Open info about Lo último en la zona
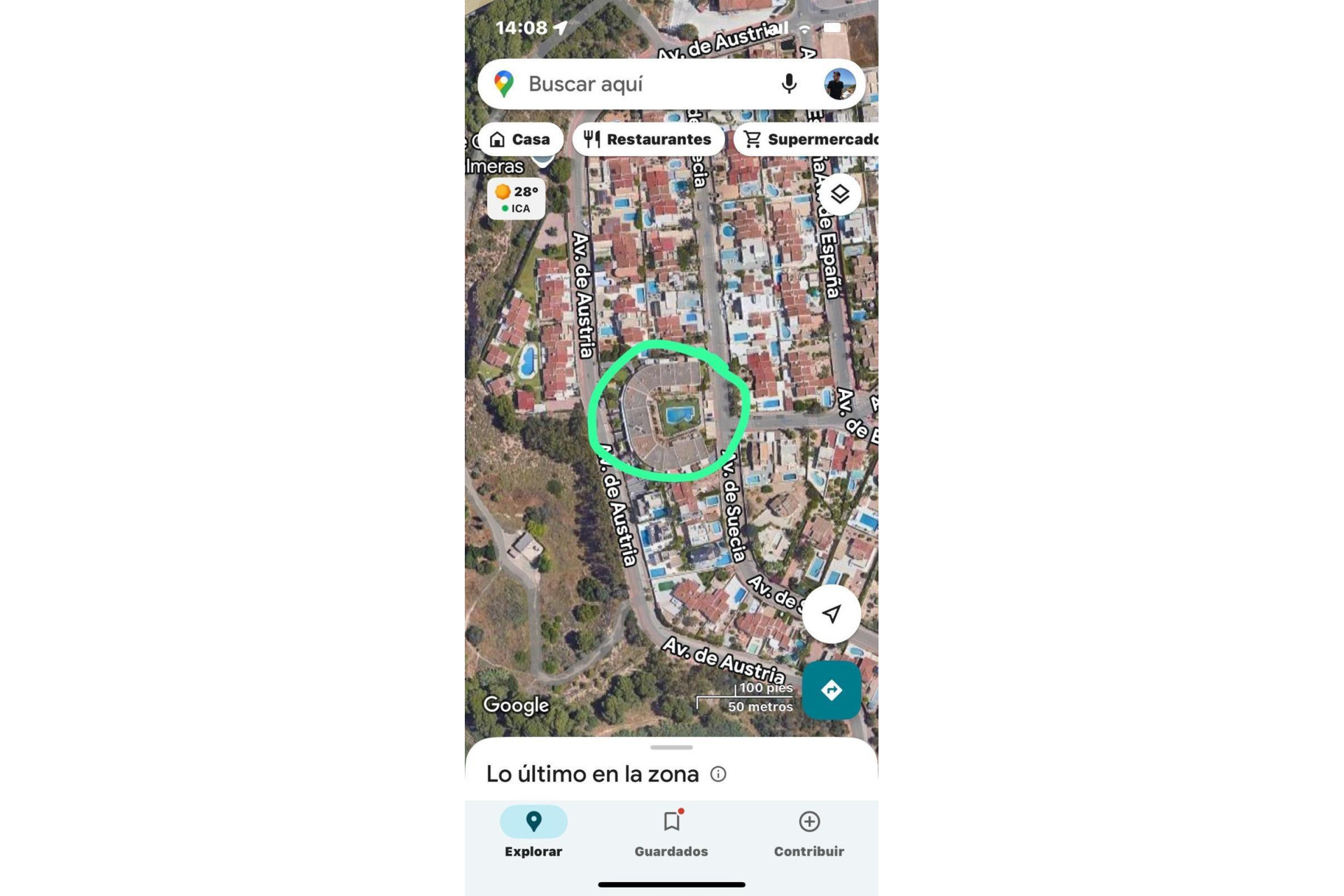 (x=718, y=774)
